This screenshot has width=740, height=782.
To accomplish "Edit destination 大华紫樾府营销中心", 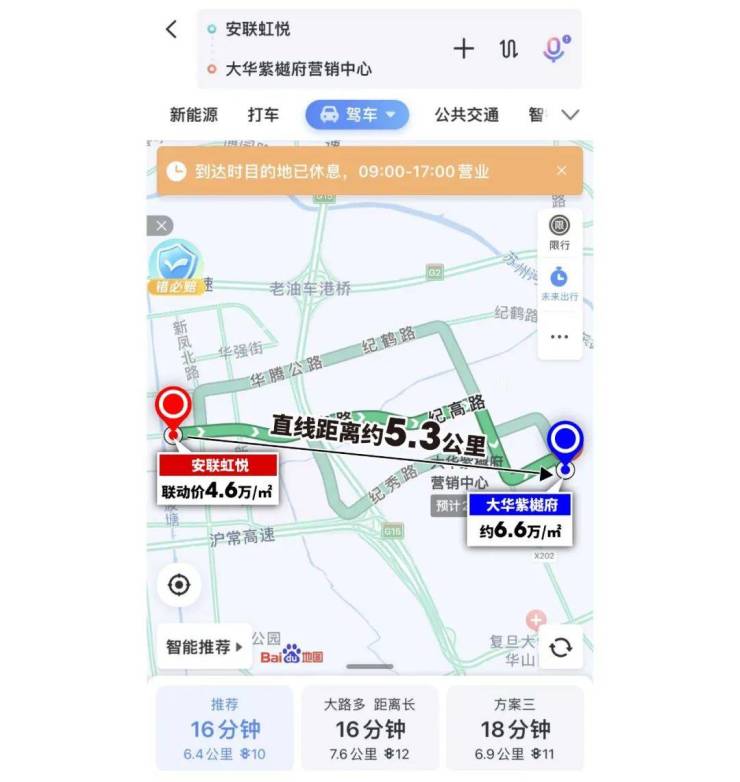I will [x=298, y=69].
